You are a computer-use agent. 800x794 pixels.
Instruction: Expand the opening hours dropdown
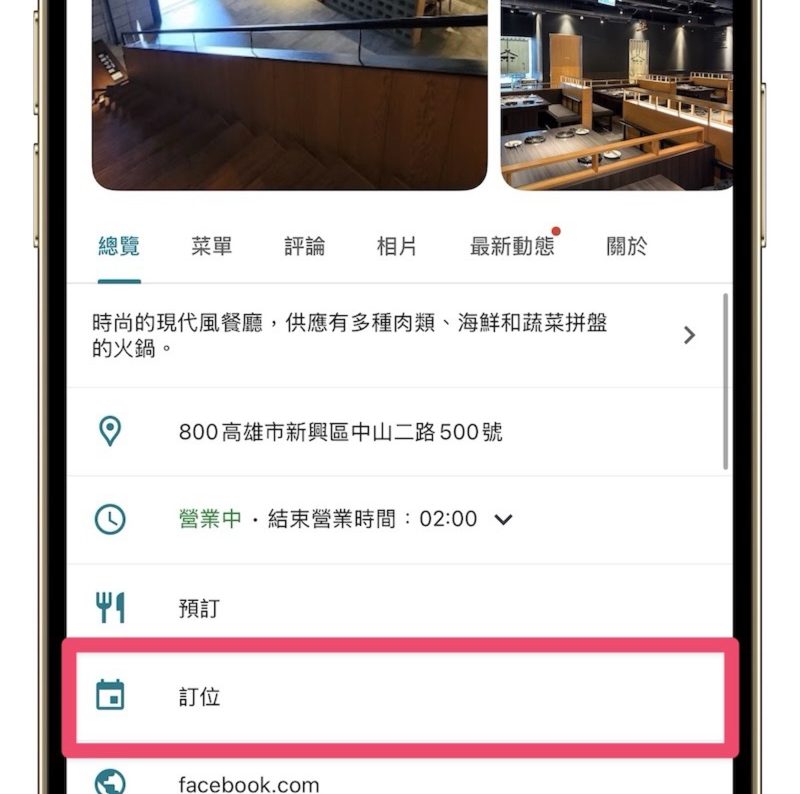(x=504, y=519)
